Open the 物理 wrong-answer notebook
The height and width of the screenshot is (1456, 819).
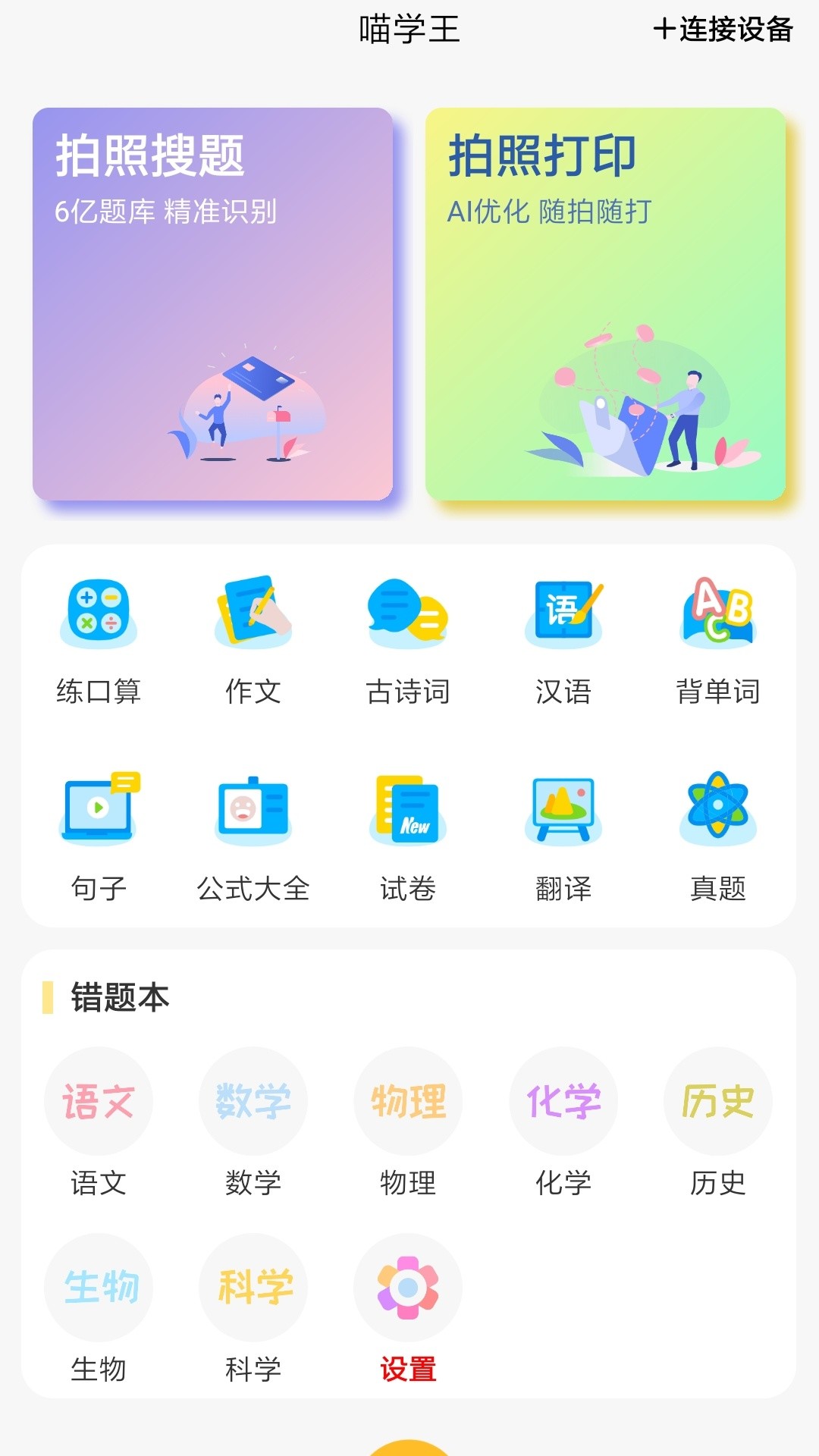point(408,1100)
